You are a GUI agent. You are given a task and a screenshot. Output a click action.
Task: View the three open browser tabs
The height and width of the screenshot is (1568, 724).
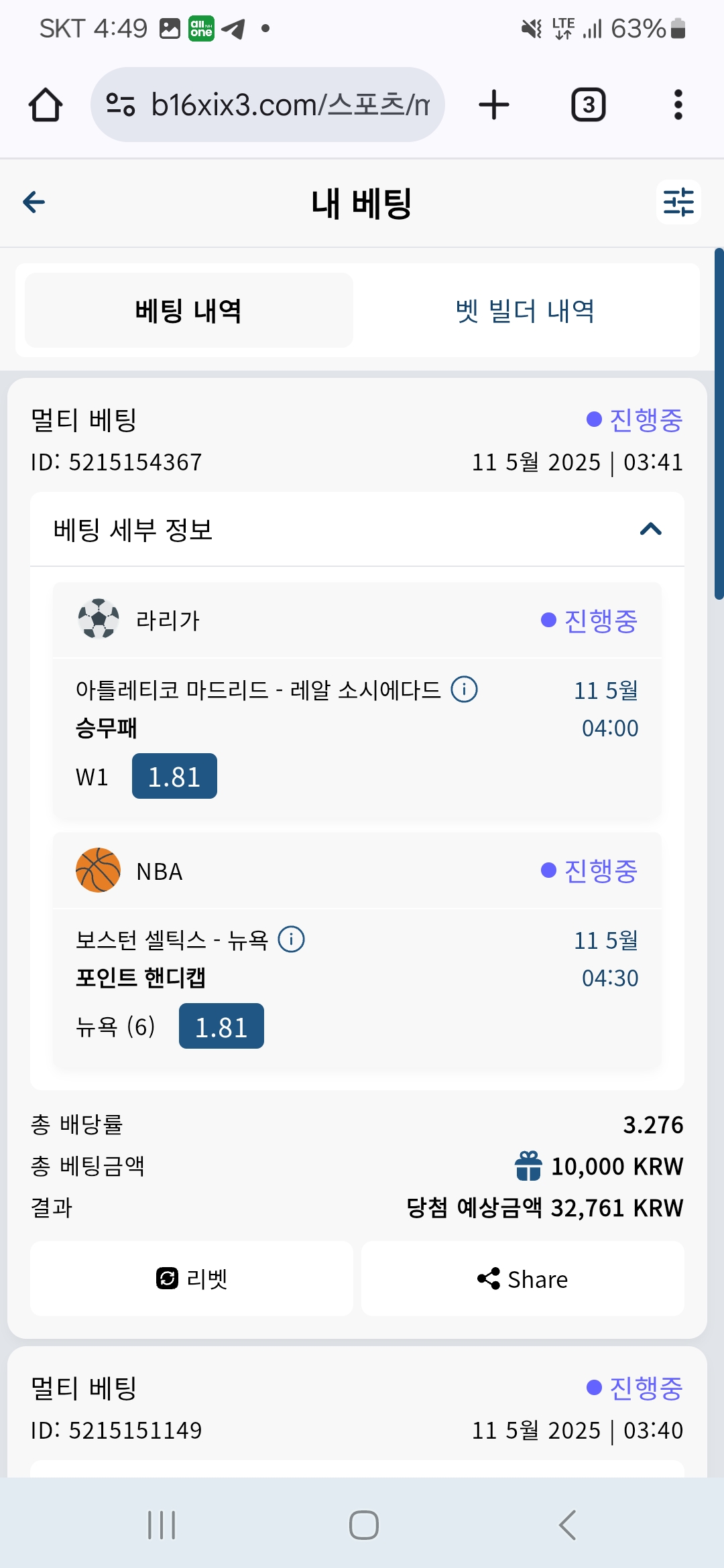point(588,105)
